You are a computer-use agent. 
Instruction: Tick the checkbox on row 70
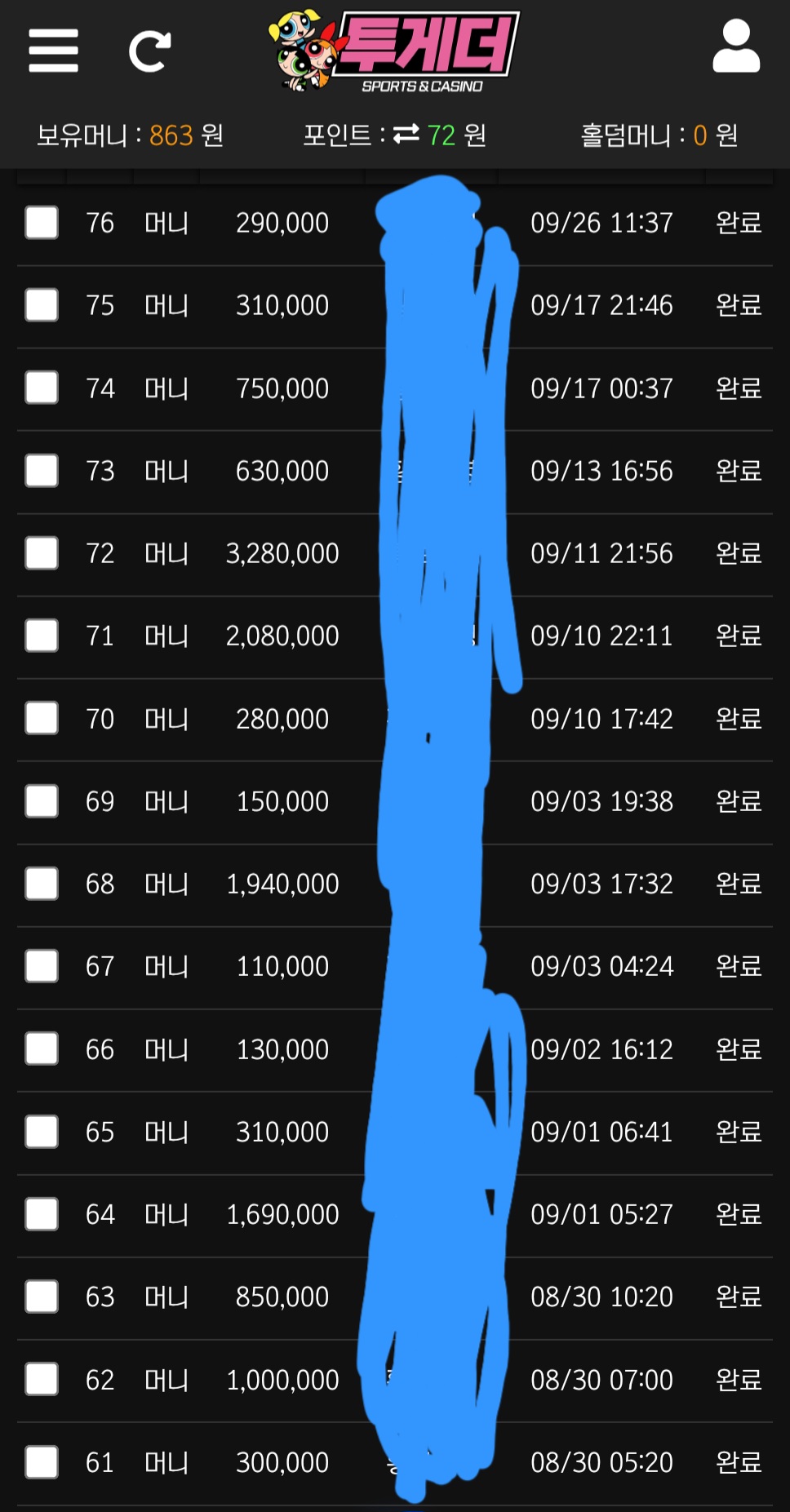[x=42, y=718]
